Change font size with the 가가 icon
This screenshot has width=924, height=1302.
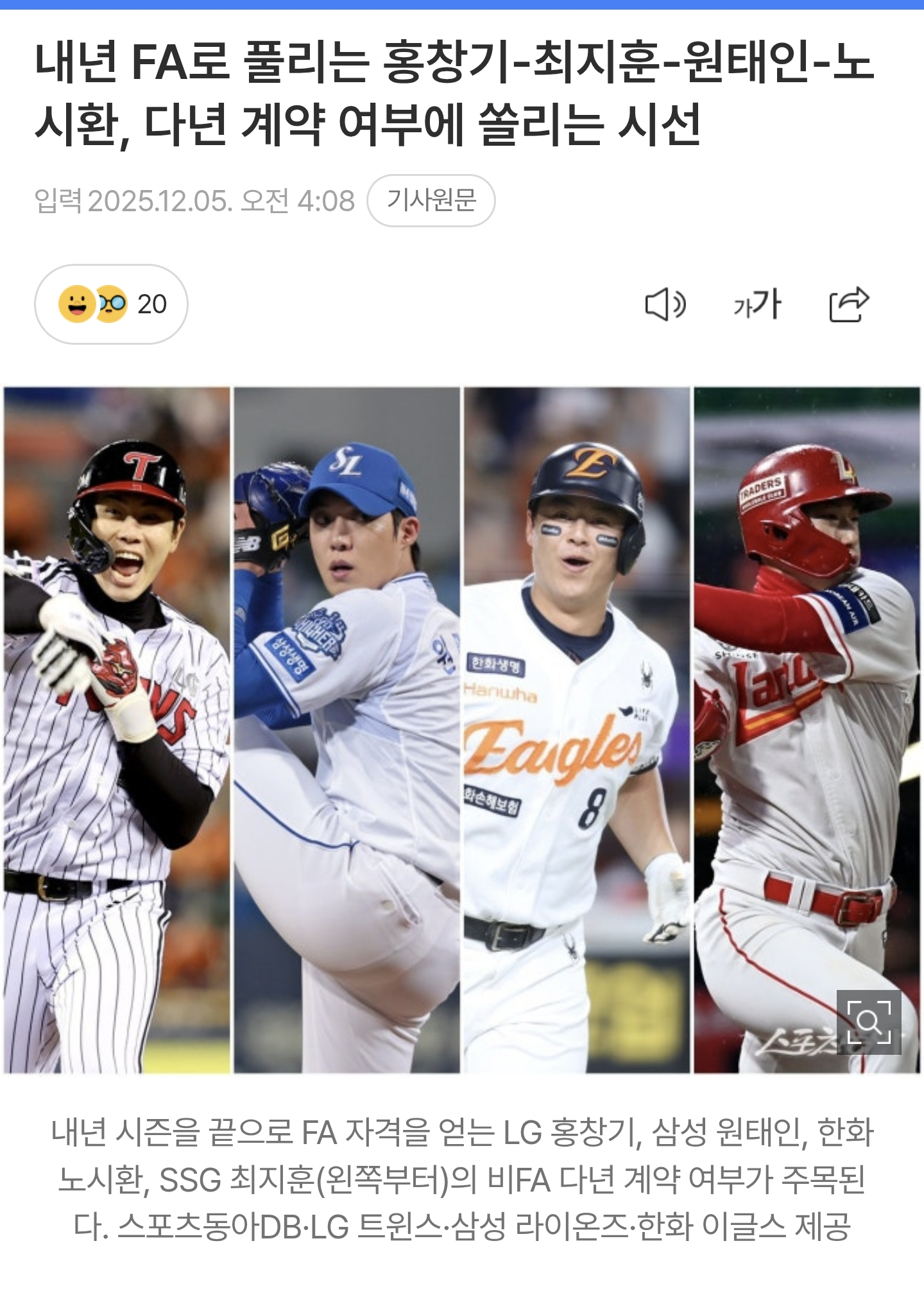pyautogui.click(x=757, y=304)
